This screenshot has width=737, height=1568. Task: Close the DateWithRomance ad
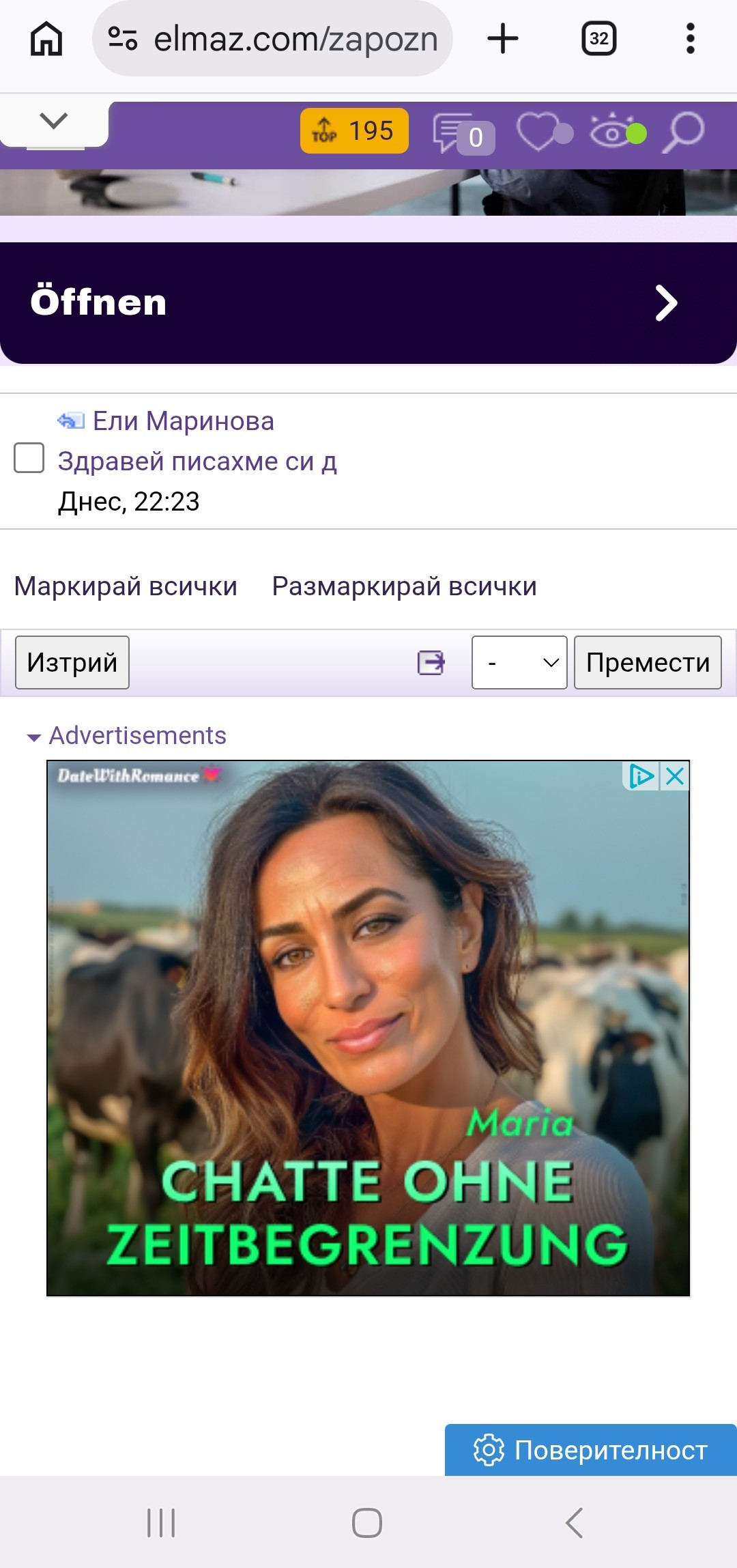pyautogui.click(x=675, y=776)
